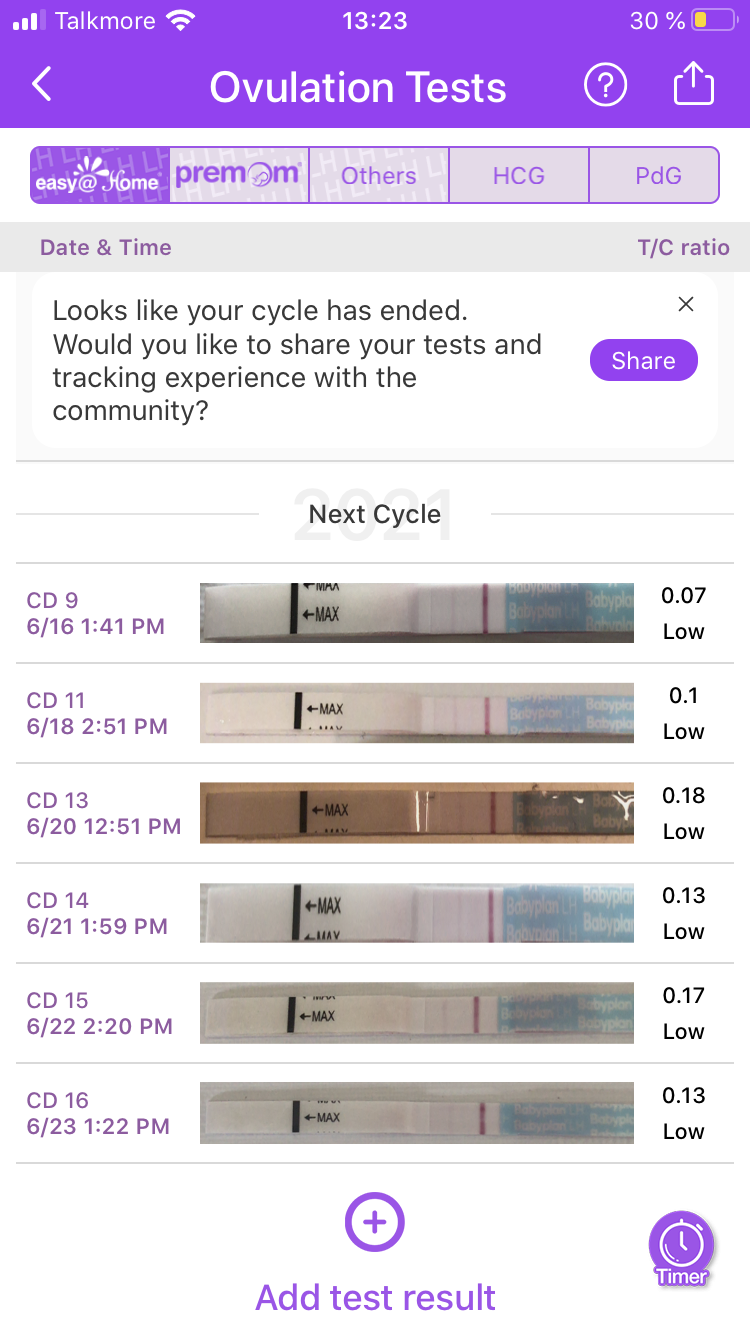Switch to the HCG tab
The image size is (750, 1334).
(x=519, y=176)
